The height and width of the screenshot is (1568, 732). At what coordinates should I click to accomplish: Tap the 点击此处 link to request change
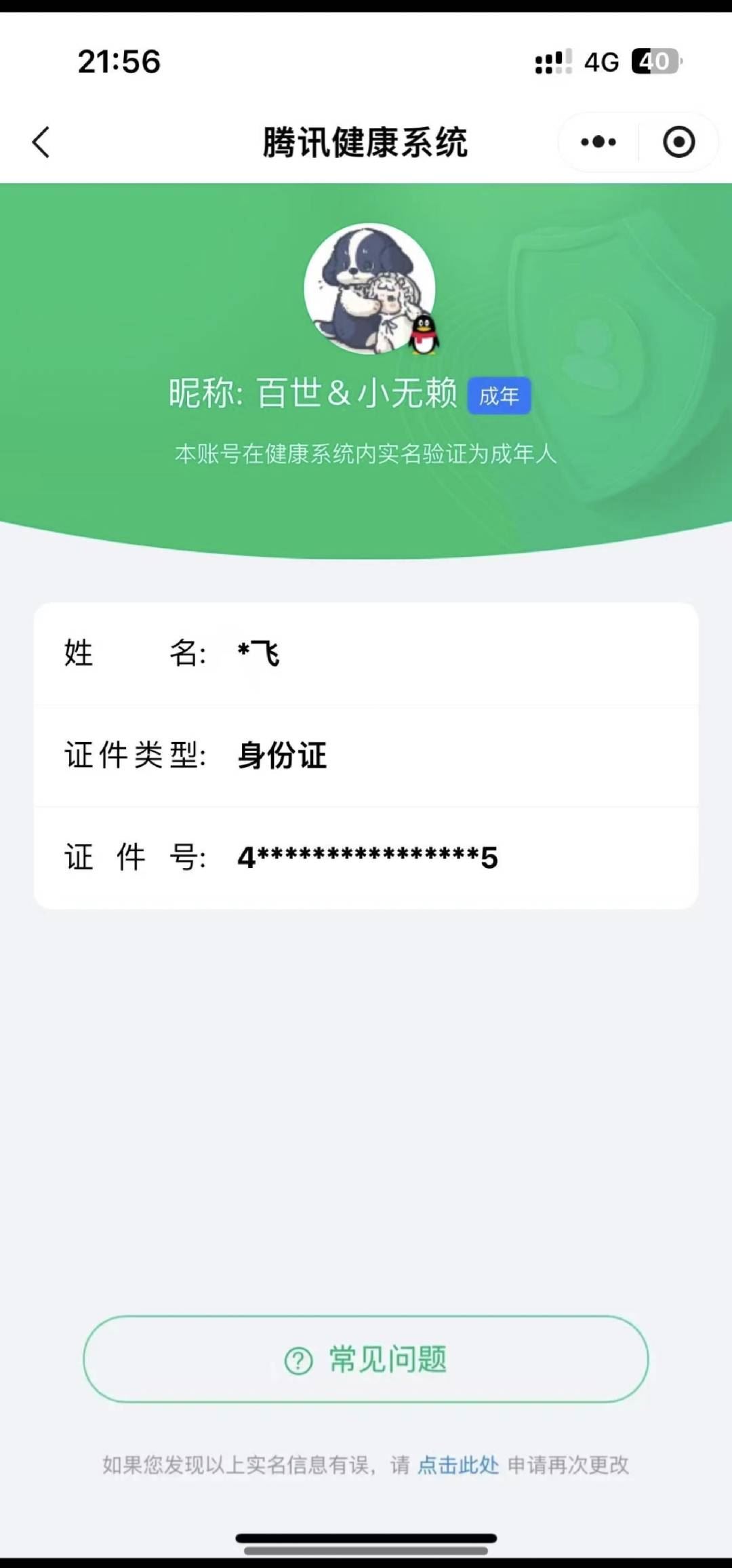coord(458,1465)
